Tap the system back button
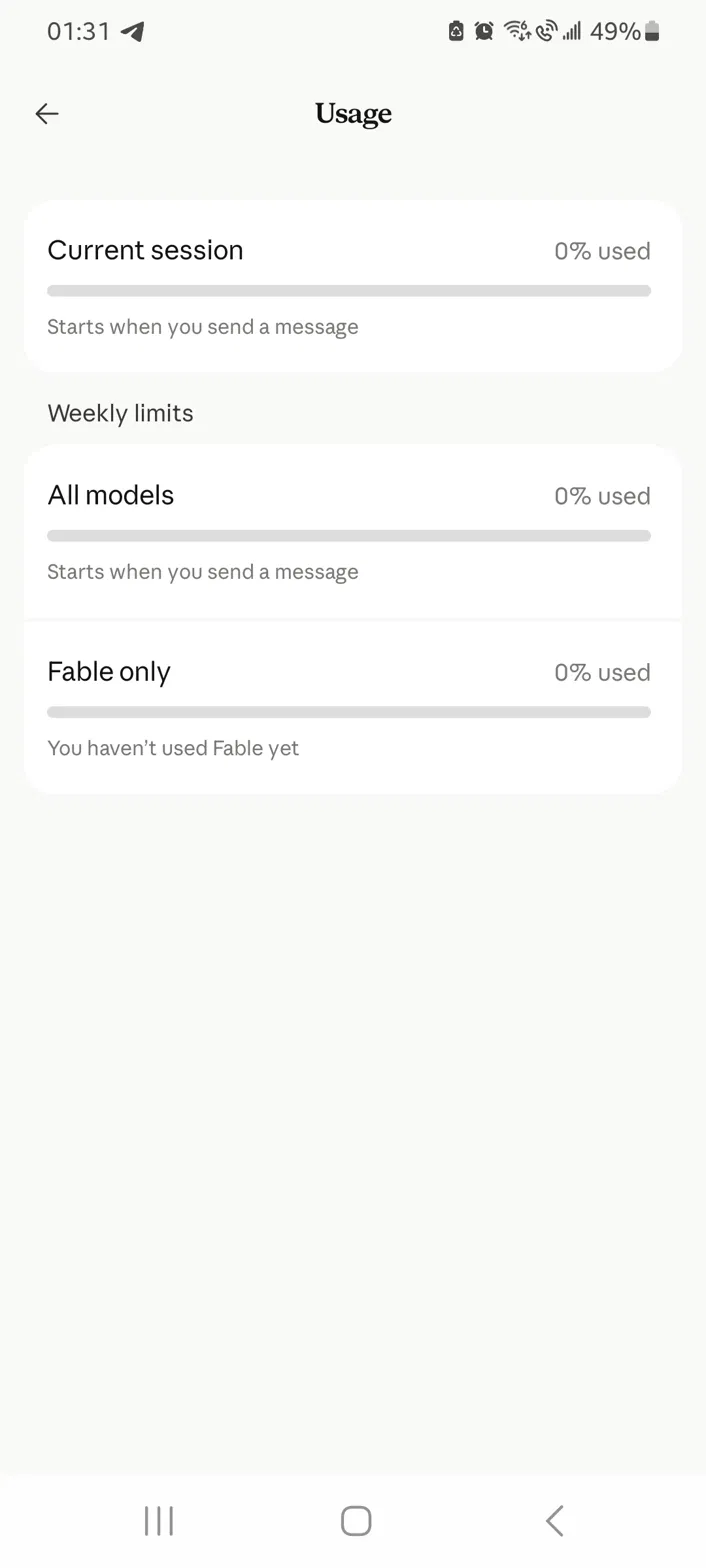This screenshot has height=1568, width=706. coord(554,1520)
